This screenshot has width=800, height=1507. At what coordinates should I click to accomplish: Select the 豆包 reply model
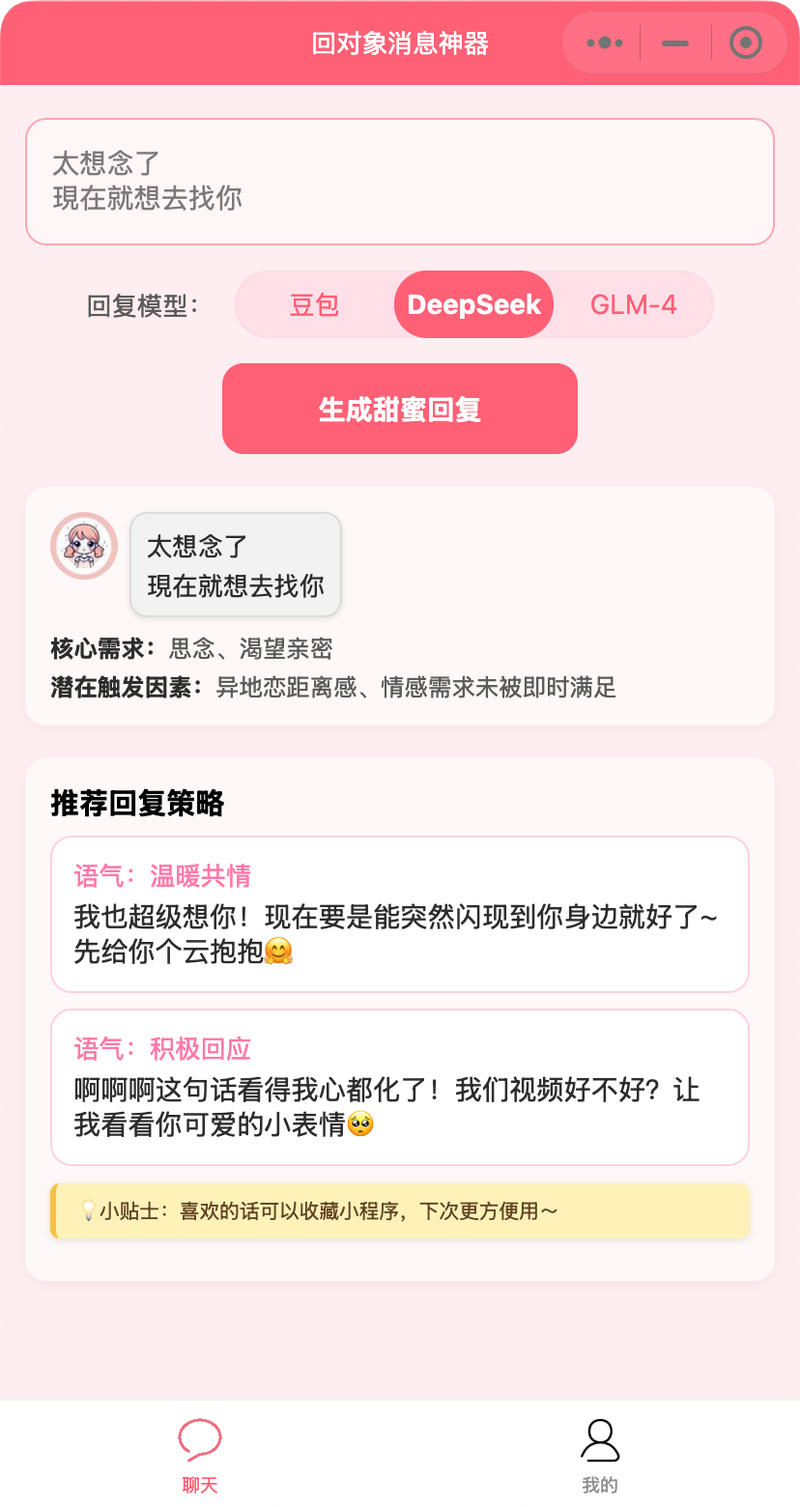[x=315, y=304]
